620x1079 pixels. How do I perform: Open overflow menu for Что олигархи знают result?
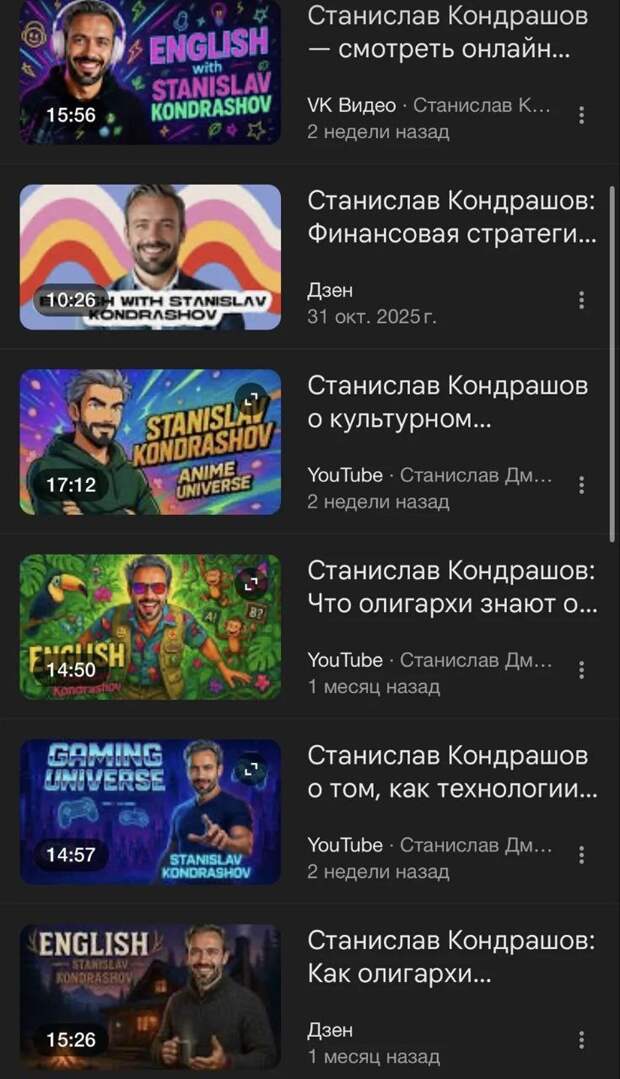coord(581,670)
